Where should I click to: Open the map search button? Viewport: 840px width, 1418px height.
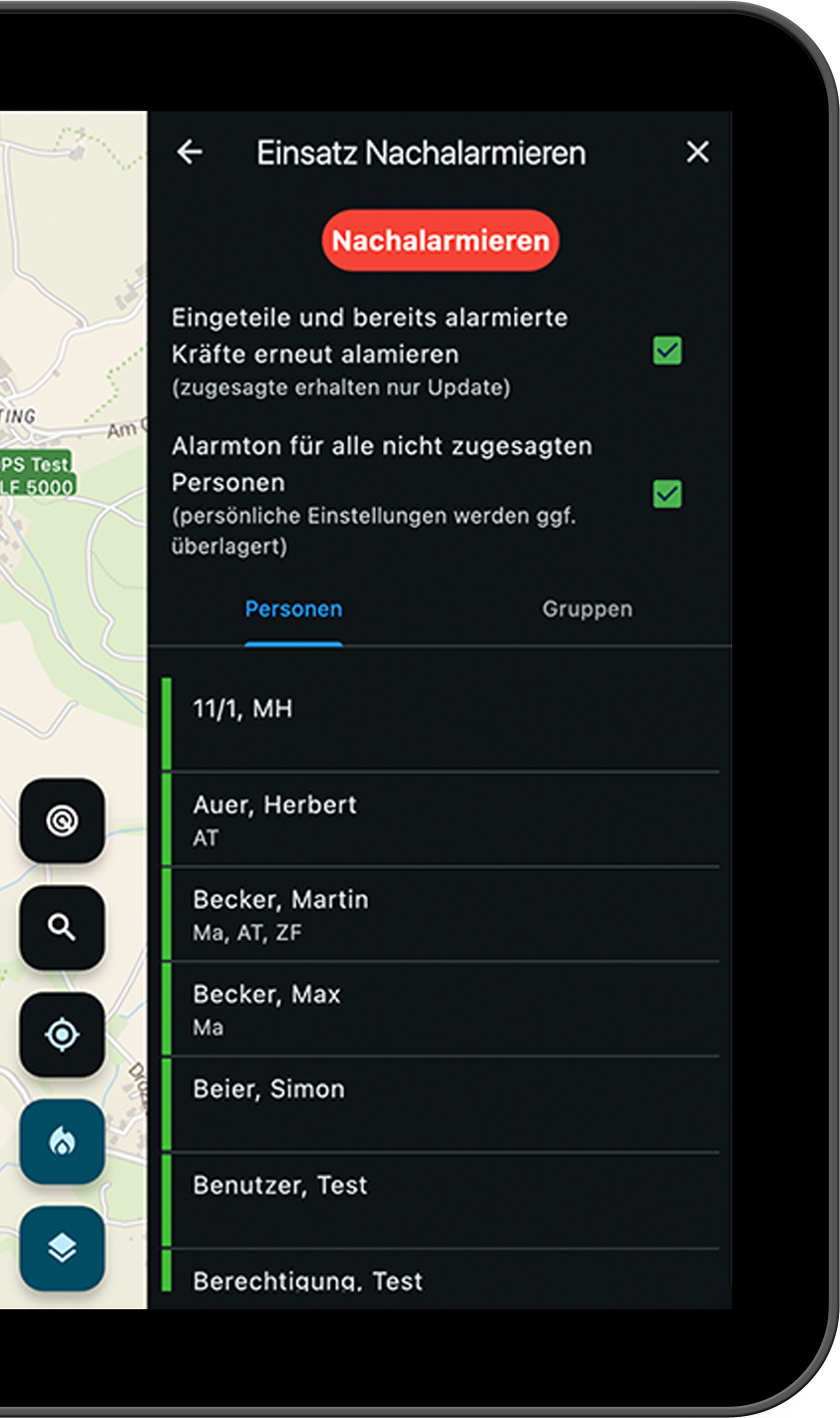(62, 928)
